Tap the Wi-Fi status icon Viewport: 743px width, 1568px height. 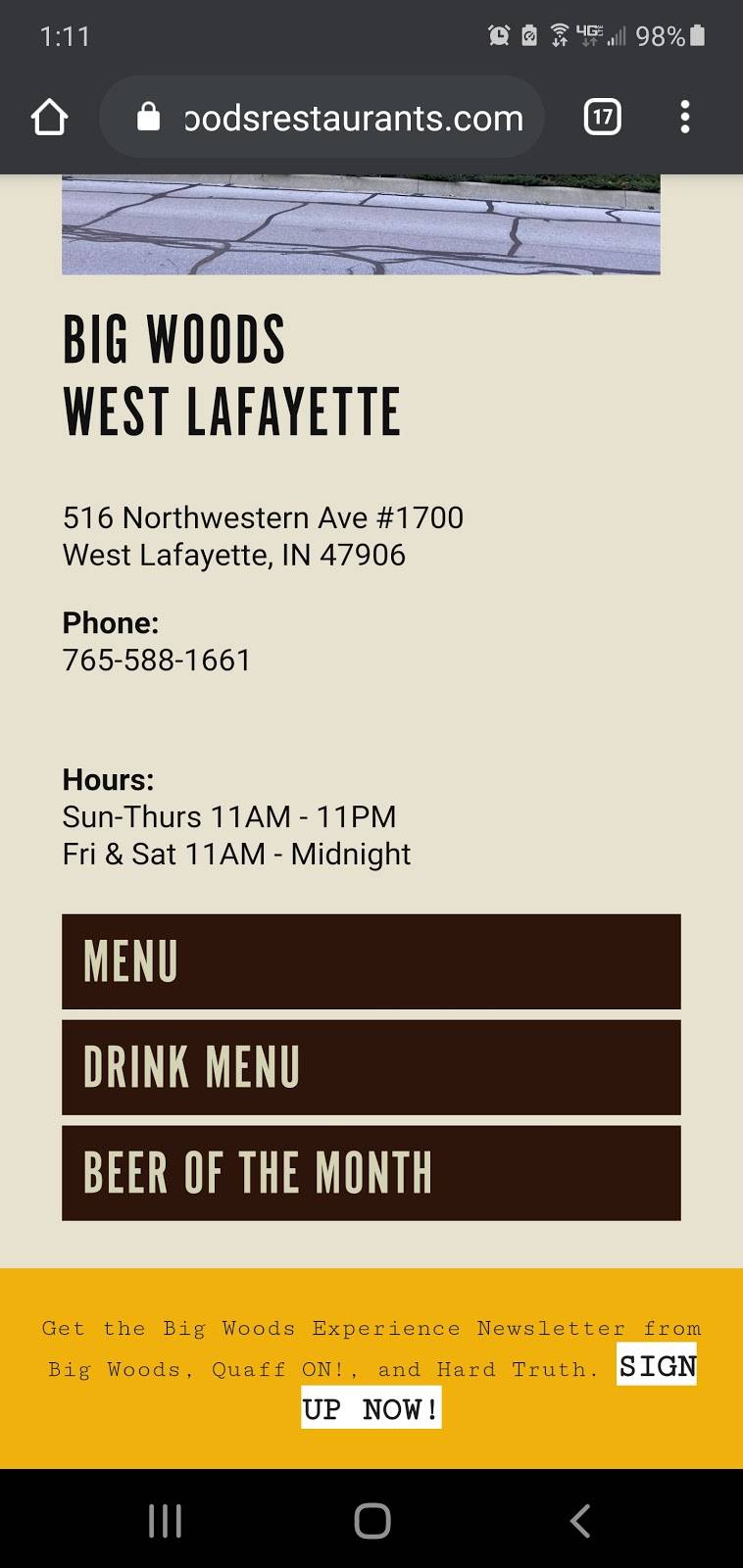point(561,34)
